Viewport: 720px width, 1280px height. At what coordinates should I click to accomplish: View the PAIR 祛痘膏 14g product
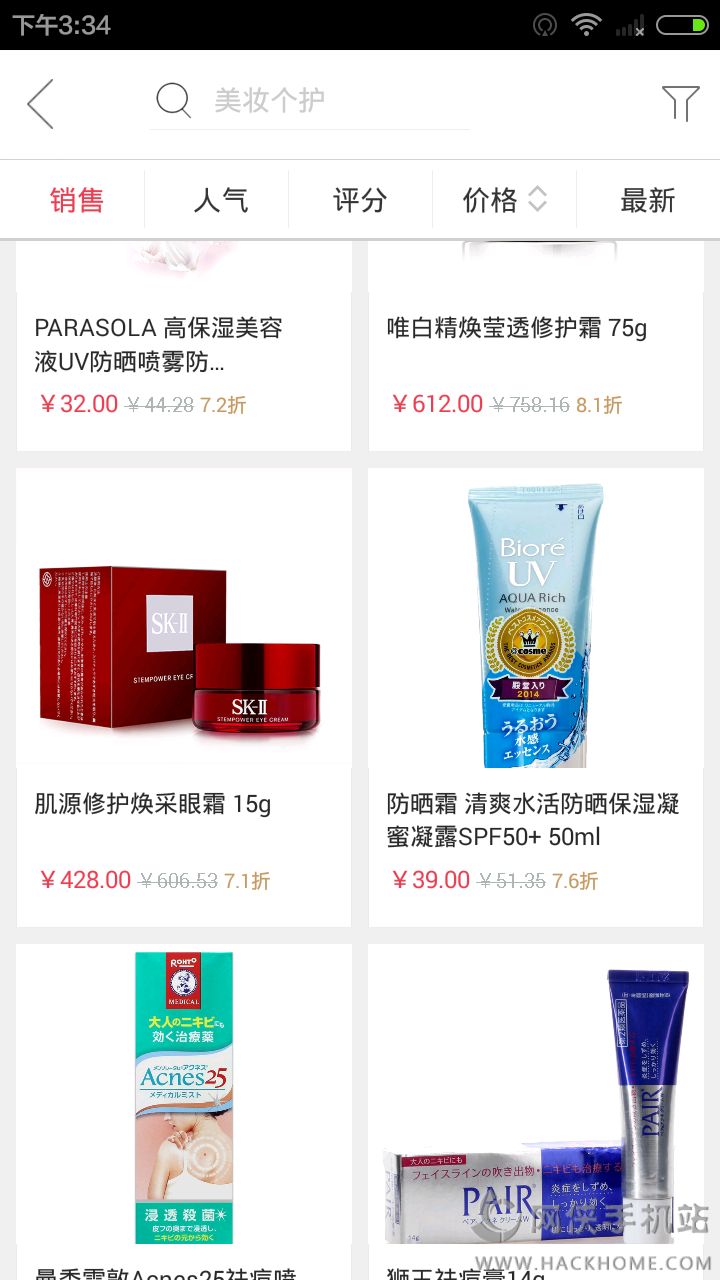536,1100
